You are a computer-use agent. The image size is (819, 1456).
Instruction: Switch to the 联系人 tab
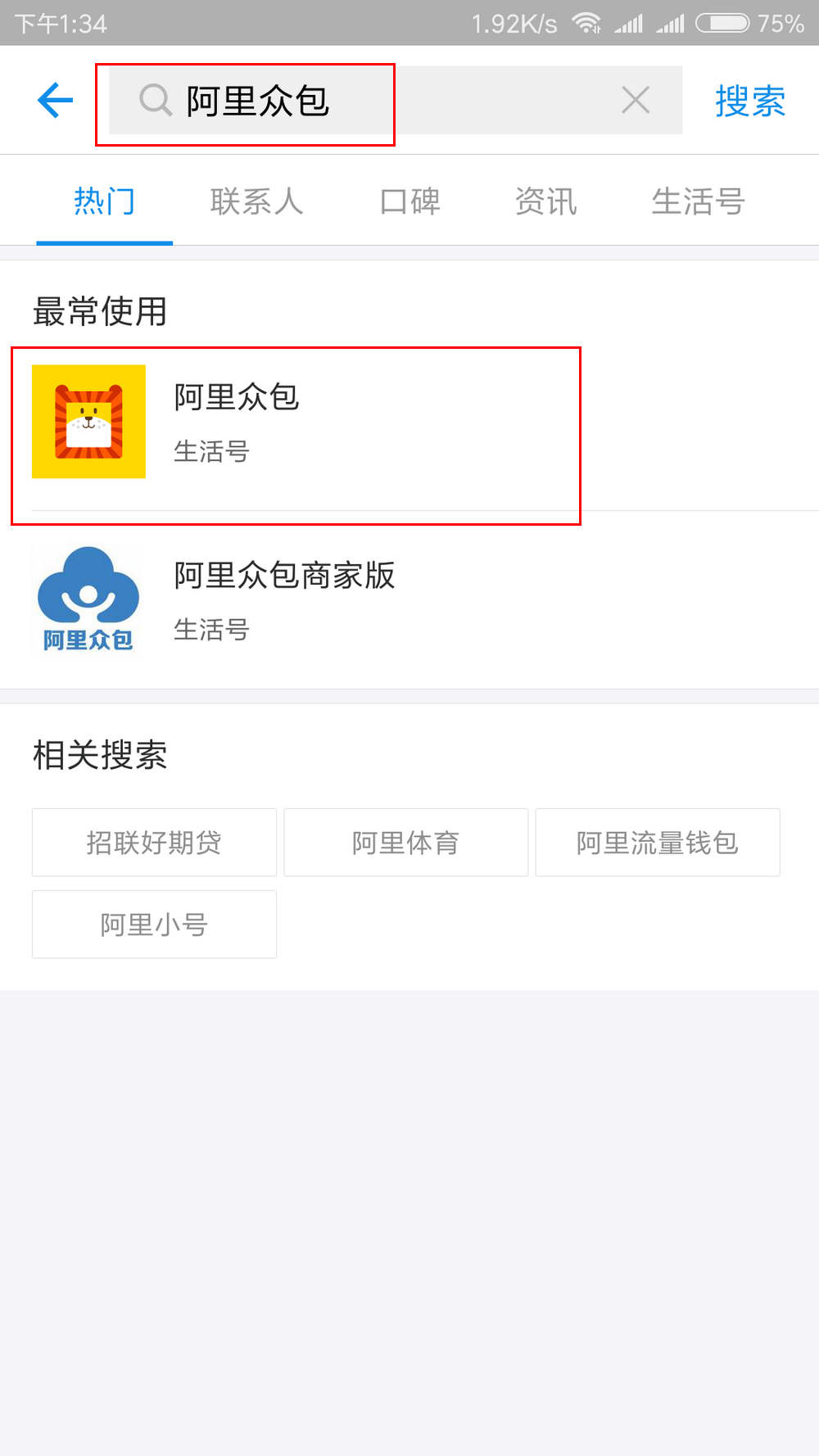(x=257, y=201)
